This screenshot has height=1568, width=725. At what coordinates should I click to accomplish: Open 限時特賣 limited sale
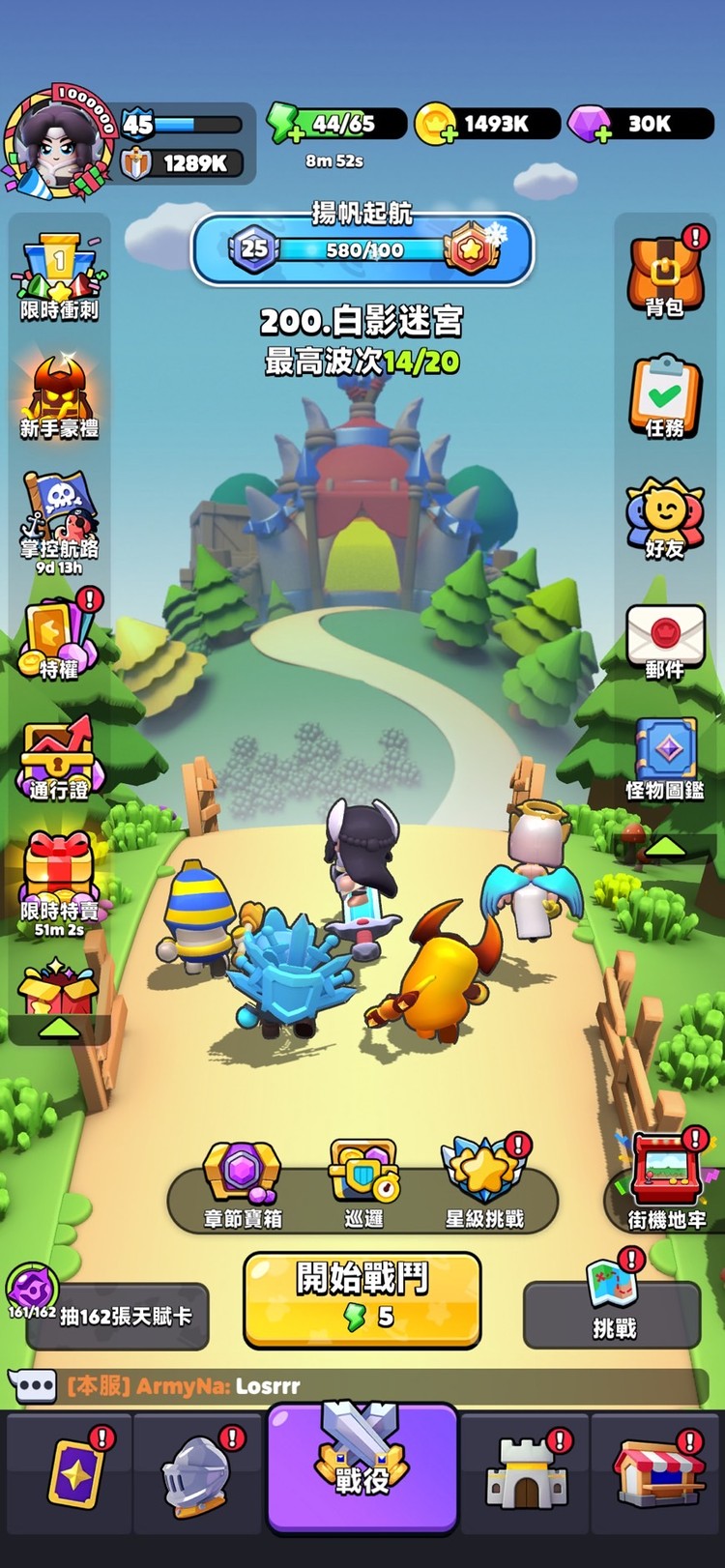pyautogui.click(x=60, y=880)
